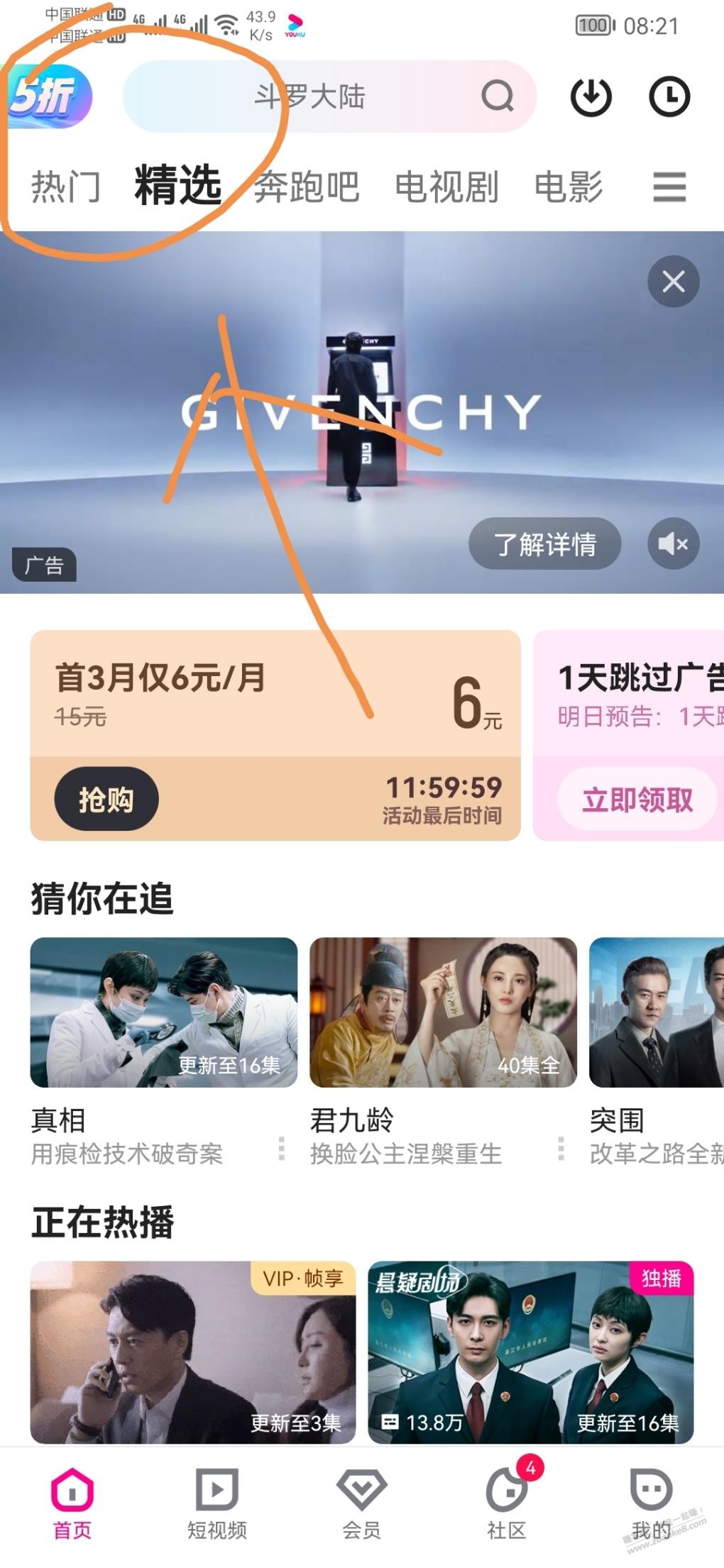The width and height of the screenshot is (724, 1568).
Task: Open more options for 真相
Action: (282, 1149)
